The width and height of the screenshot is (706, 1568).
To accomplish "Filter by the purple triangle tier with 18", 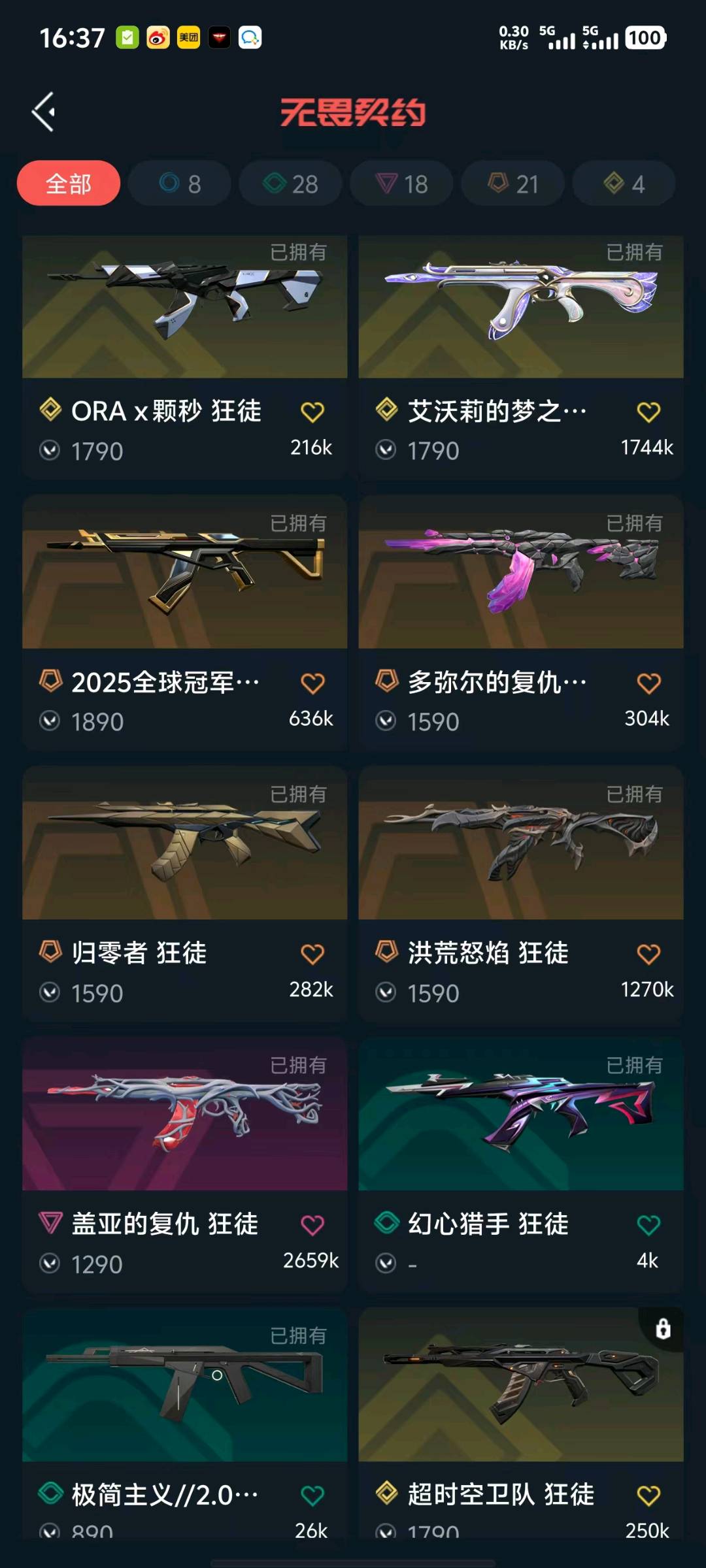I will coord(401,184).
